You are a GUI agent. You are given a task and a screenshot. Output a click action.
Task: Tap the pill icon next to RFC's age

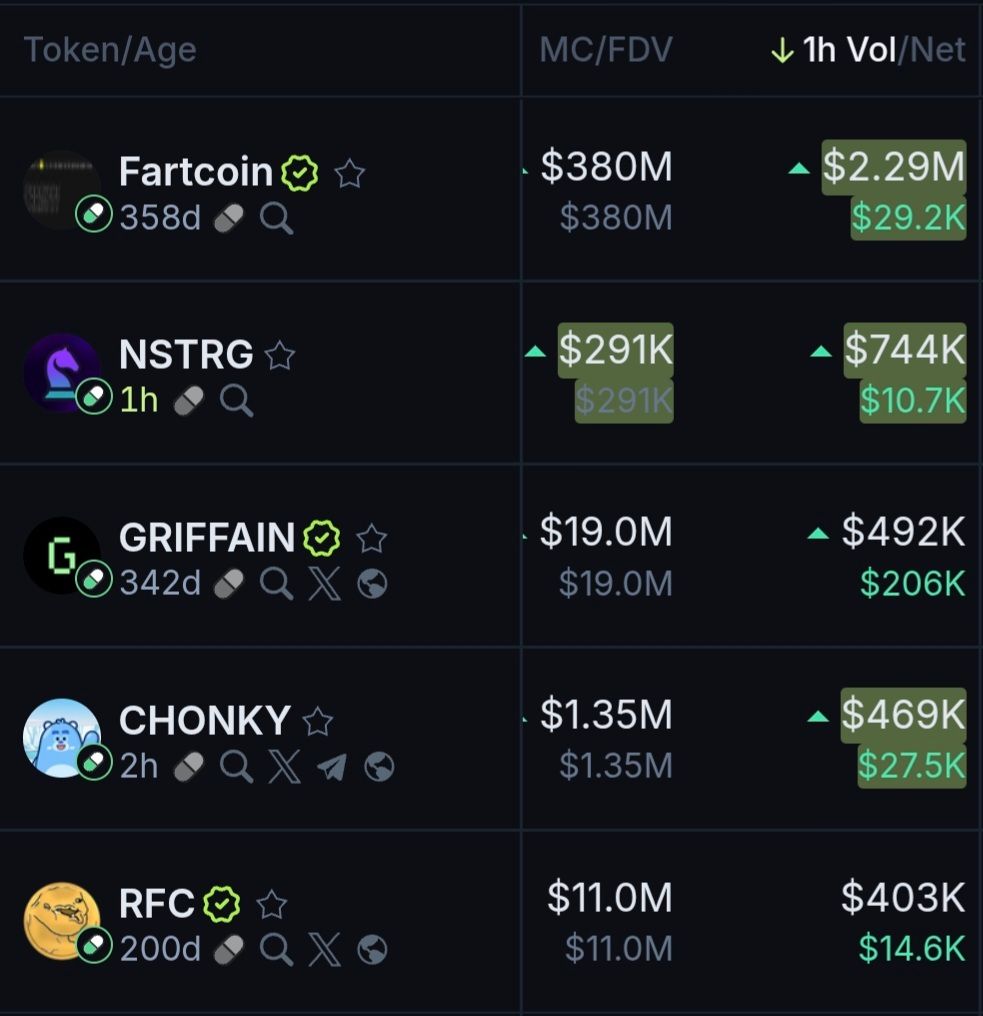[230, 949]
